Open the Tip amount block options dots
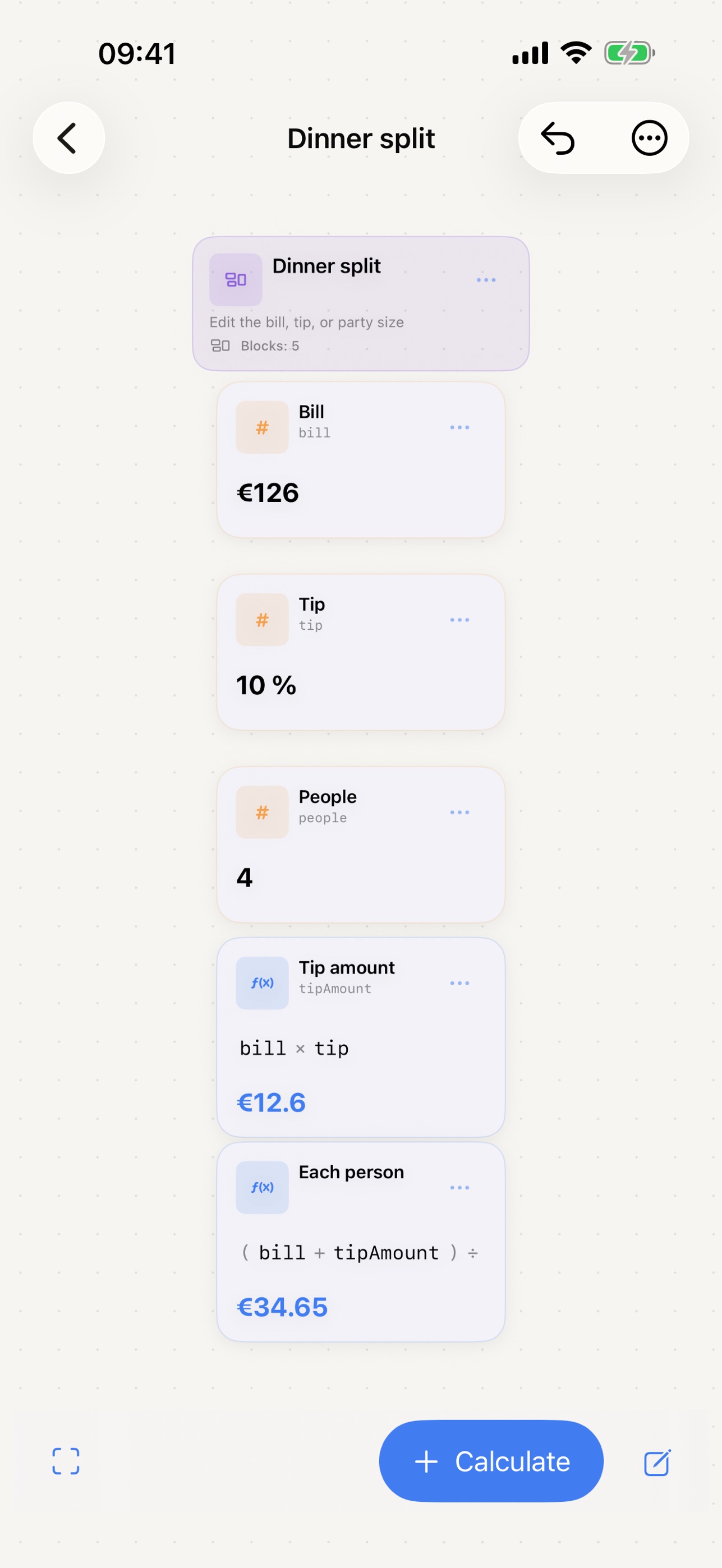This screenshot has width=722, height=1568. coord(459,983)
